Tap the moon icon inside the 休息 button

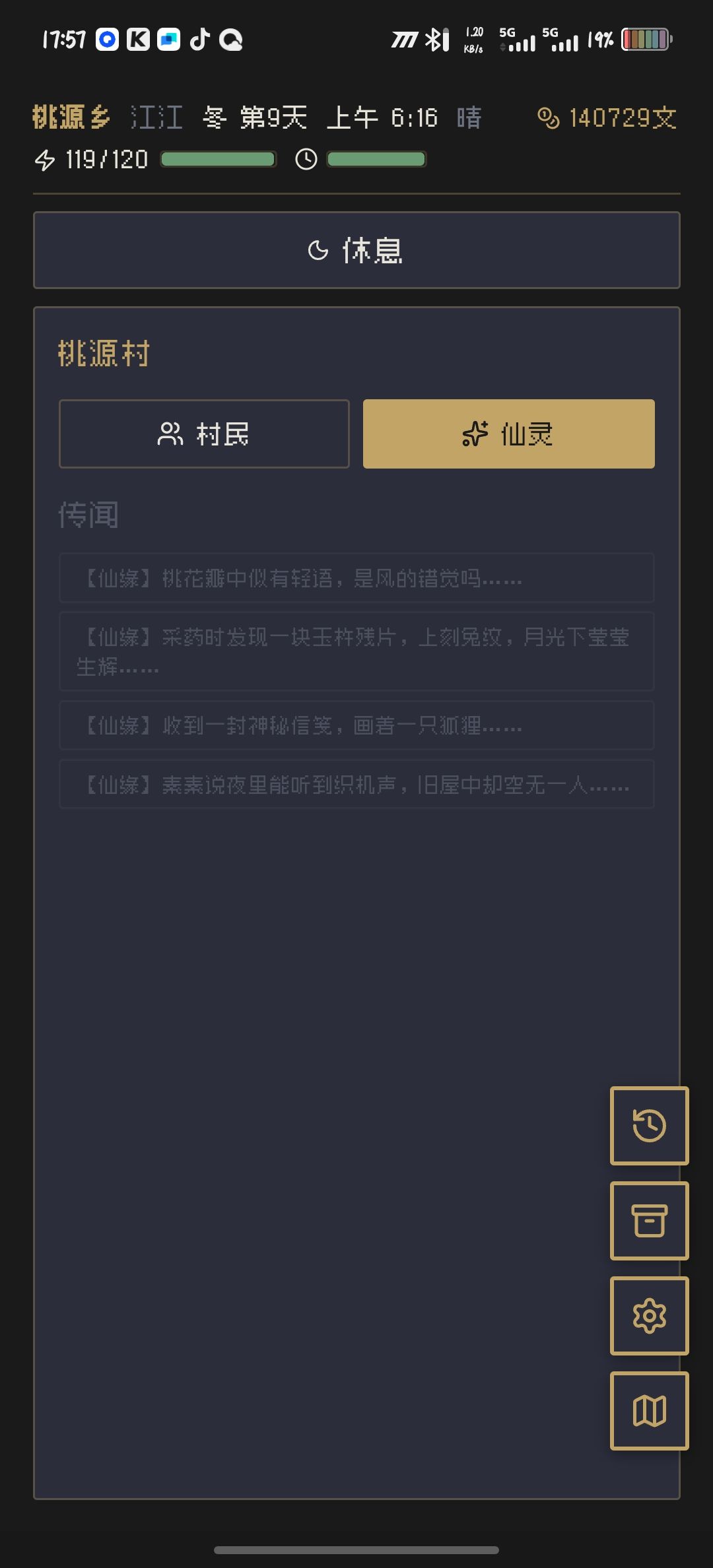pos(320,250)
